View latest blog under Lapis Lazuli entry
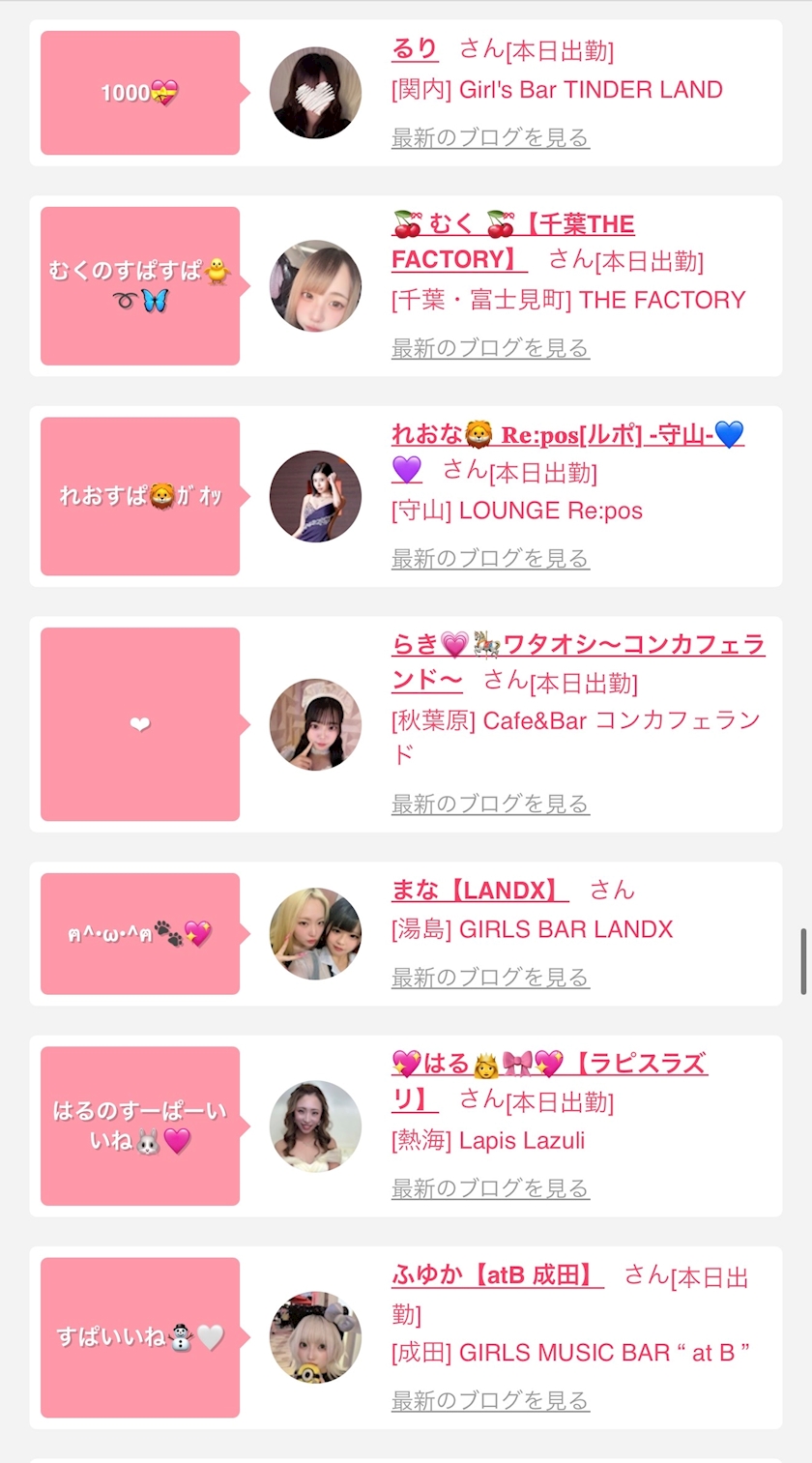The image size is (812, 1463). 490,1188
